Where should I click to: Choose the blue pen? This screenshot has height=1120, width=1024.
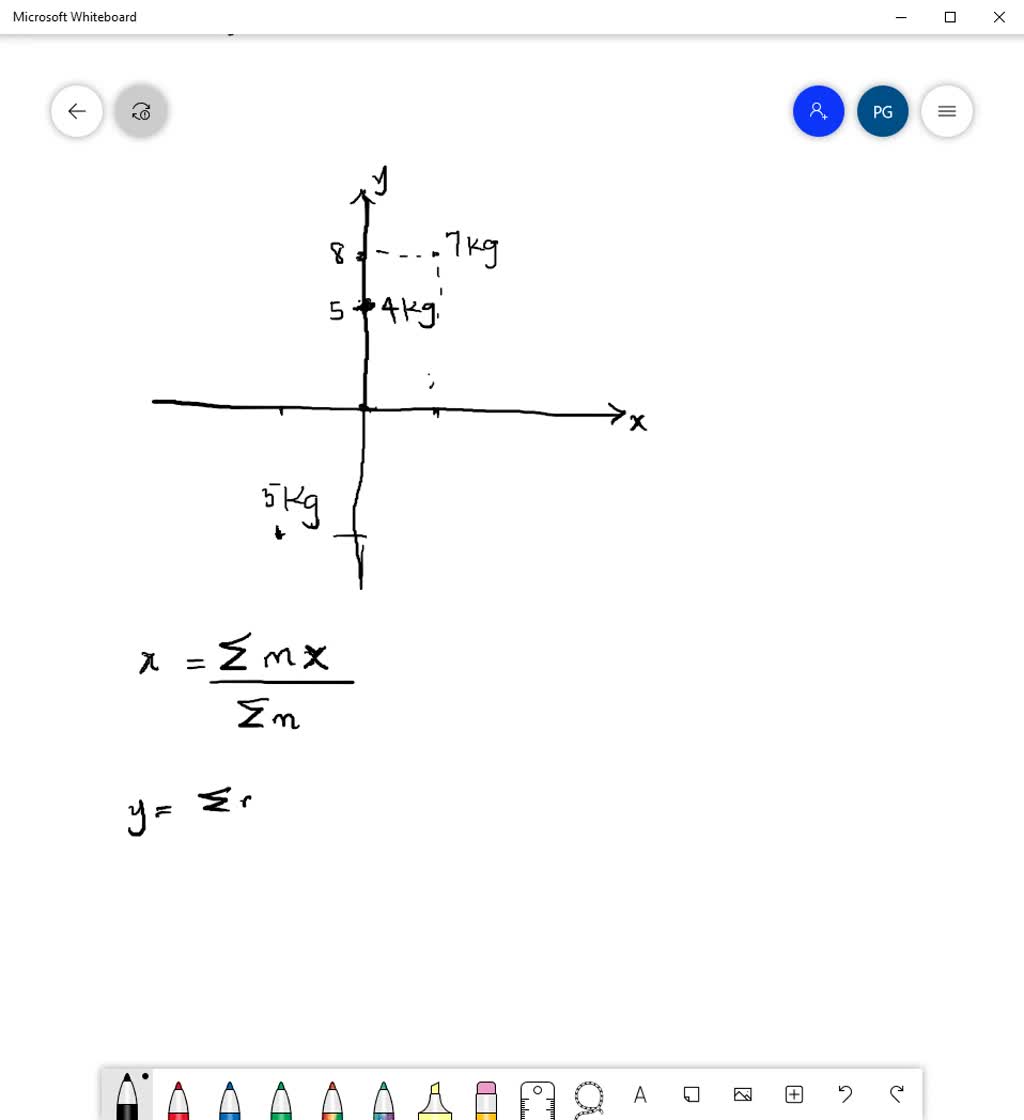229,1098
